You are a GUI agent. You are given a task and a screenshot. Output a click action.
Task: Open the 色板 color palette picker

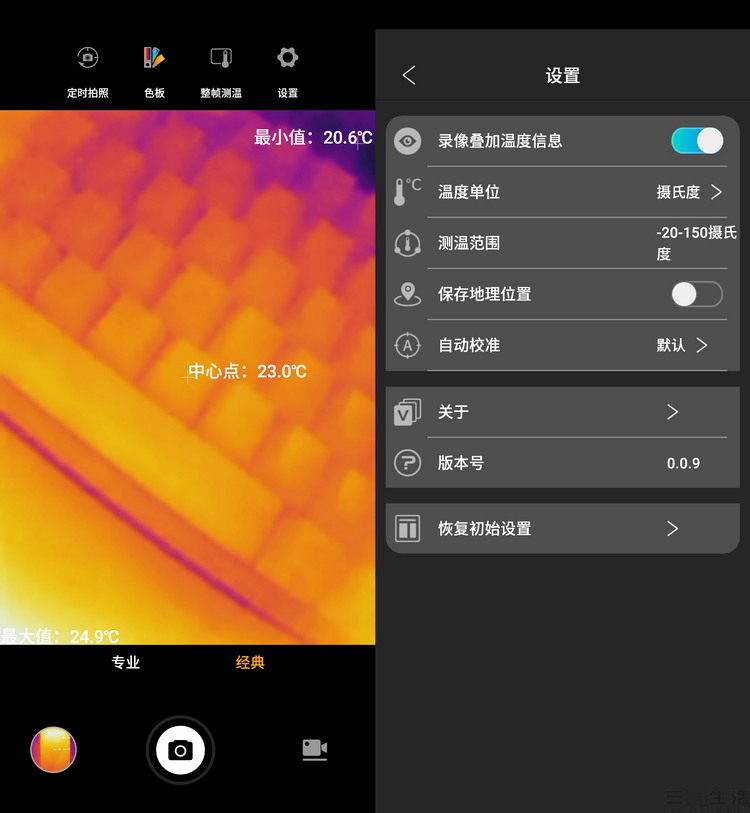[x=154, y=70]
